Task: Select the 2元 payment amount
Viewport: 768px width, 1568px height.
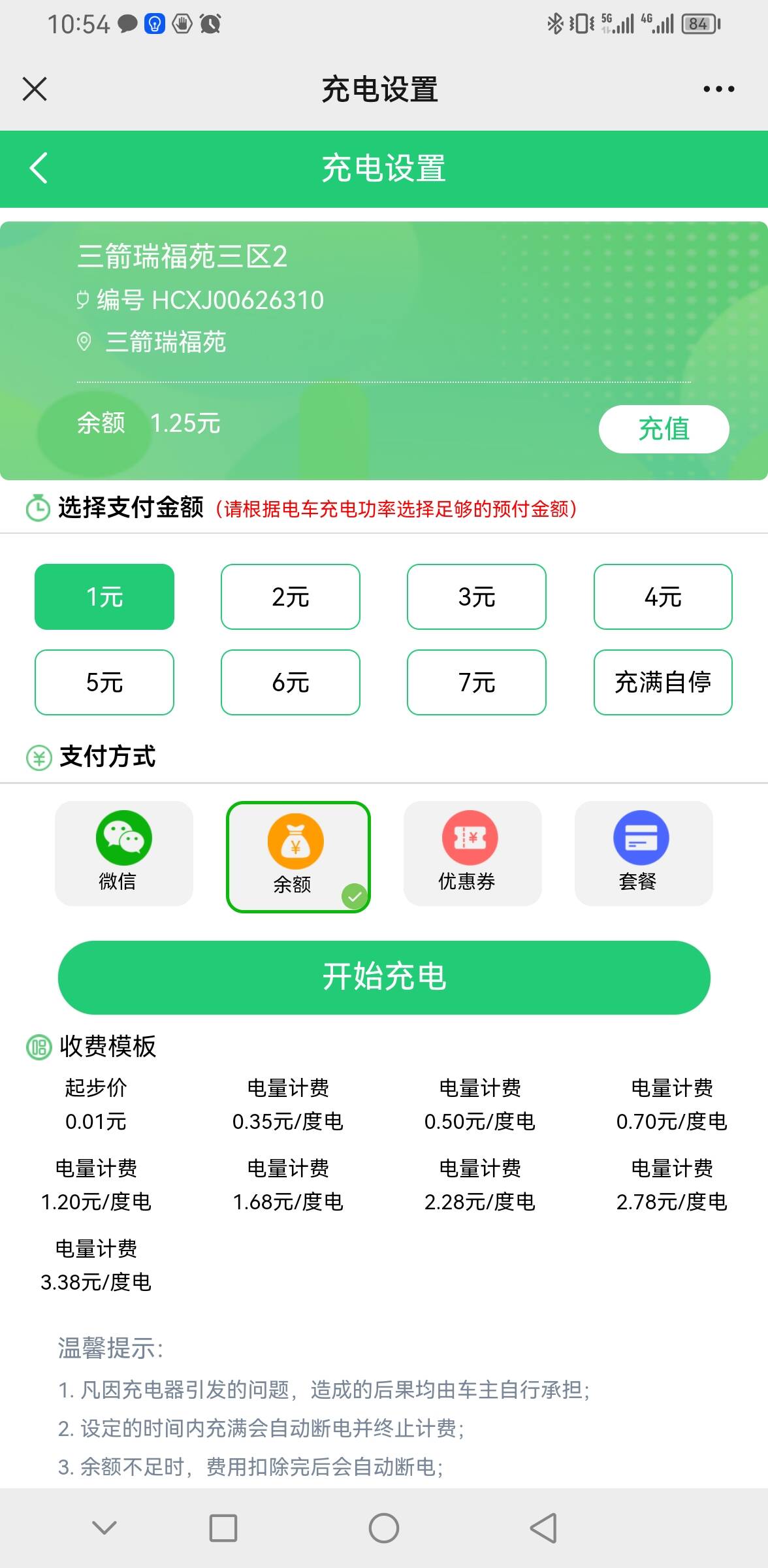Action: [291, 596]
